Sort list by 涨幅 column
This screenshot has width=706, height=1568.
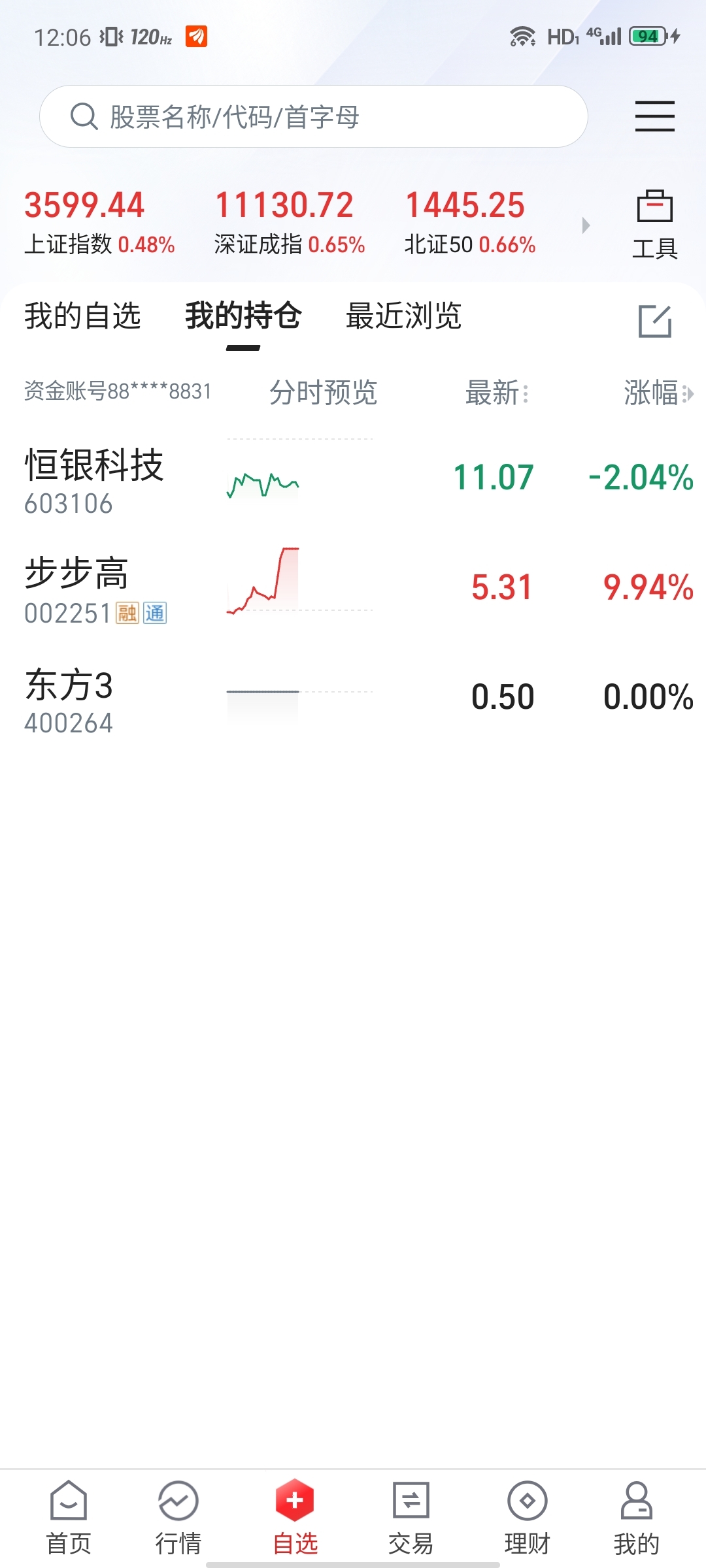(x=658, y=393)
